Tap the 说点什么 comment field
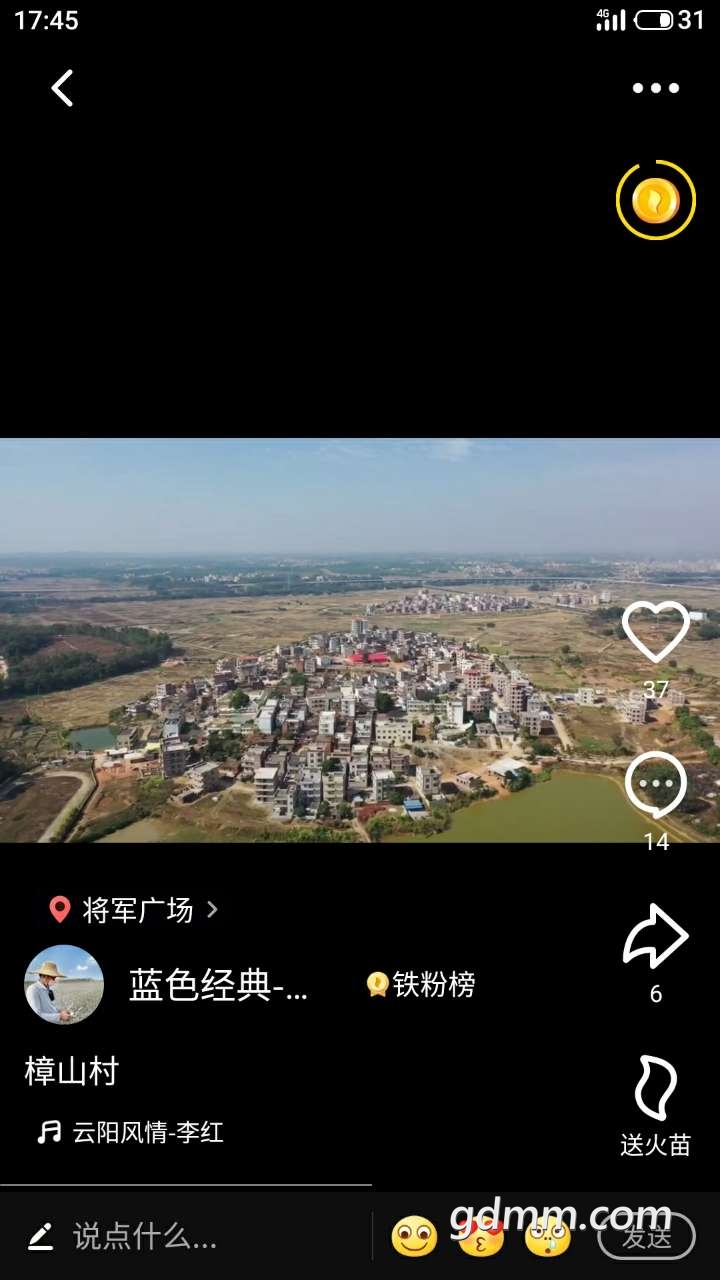 [145, 1237]
